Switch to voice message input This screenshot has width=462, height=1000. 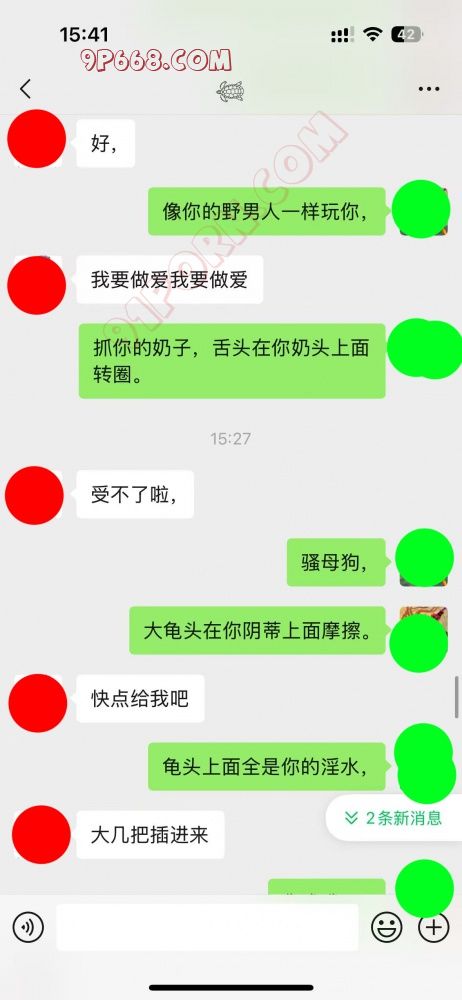pyautogui.click(x=28, y=927)
